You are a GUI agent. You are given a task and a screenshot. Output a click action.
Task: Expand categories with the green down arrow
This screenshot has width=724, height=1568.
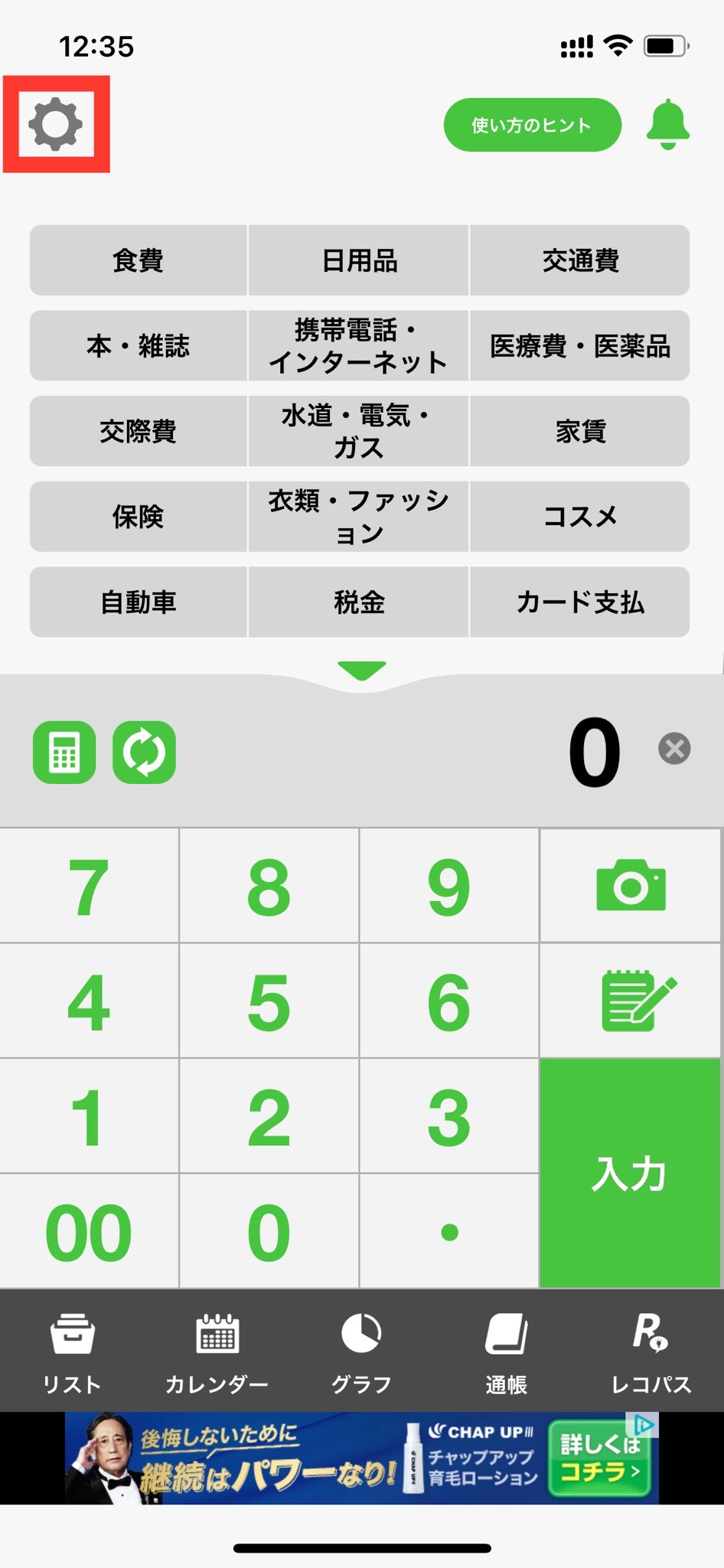click(361, 671)
